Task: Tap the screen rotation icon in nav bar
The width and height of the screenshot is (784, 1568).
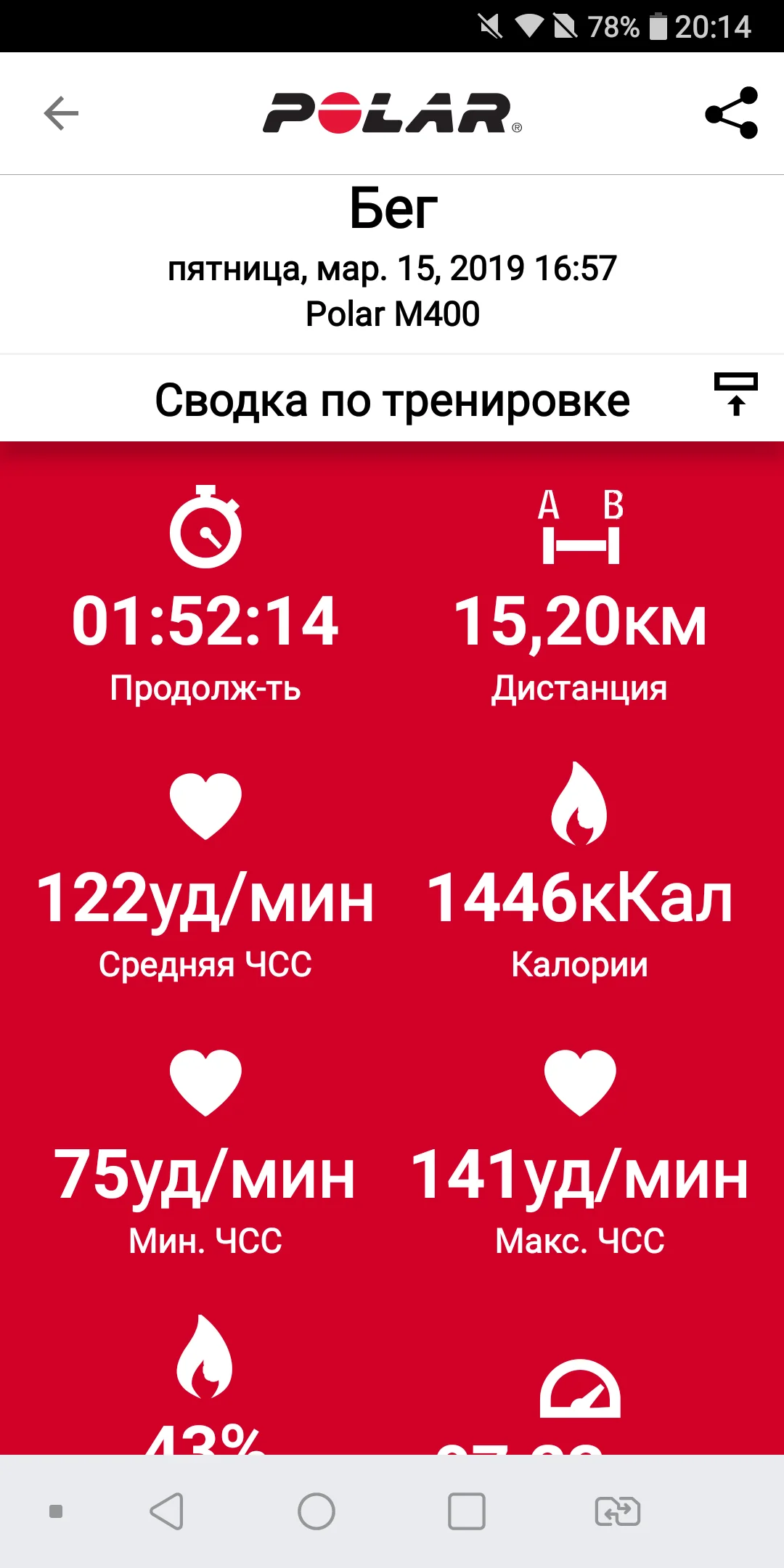Action: click(618, 1511)
